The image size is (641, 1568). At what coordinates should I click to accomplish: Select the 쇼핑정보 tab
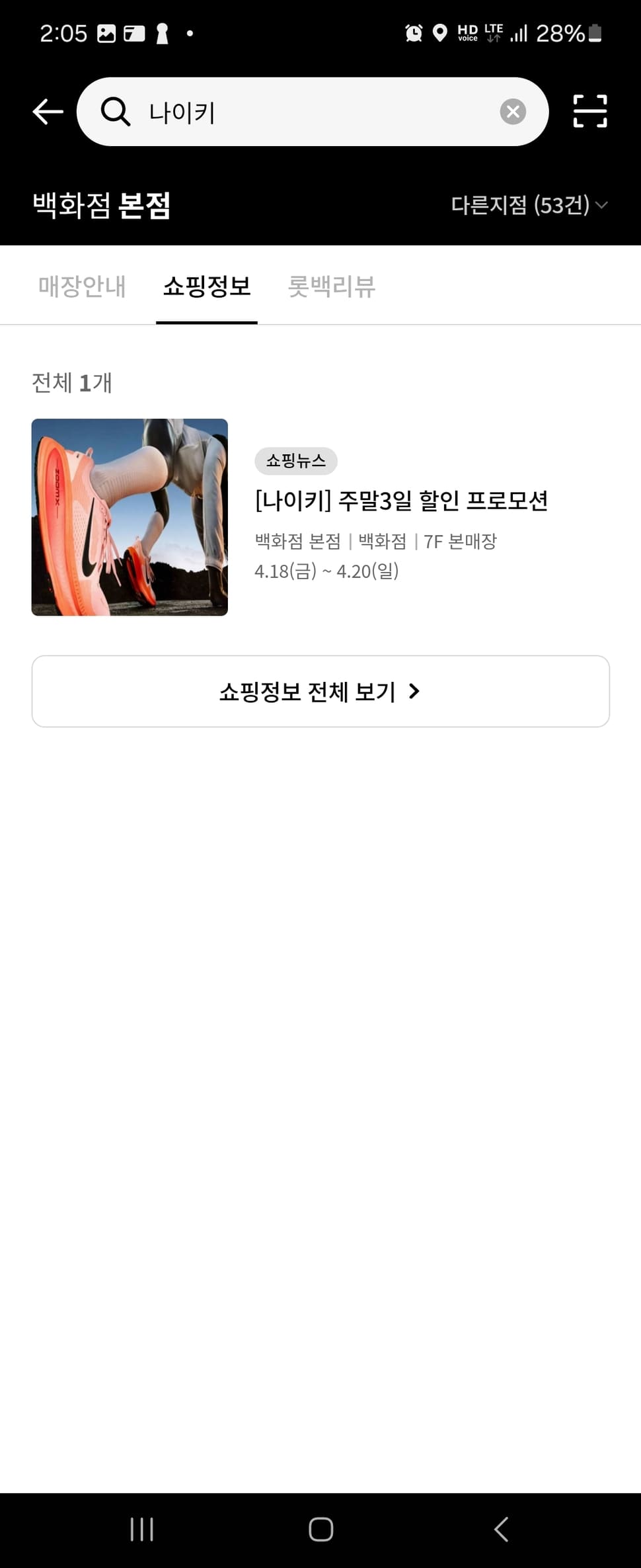coord(207,286)
